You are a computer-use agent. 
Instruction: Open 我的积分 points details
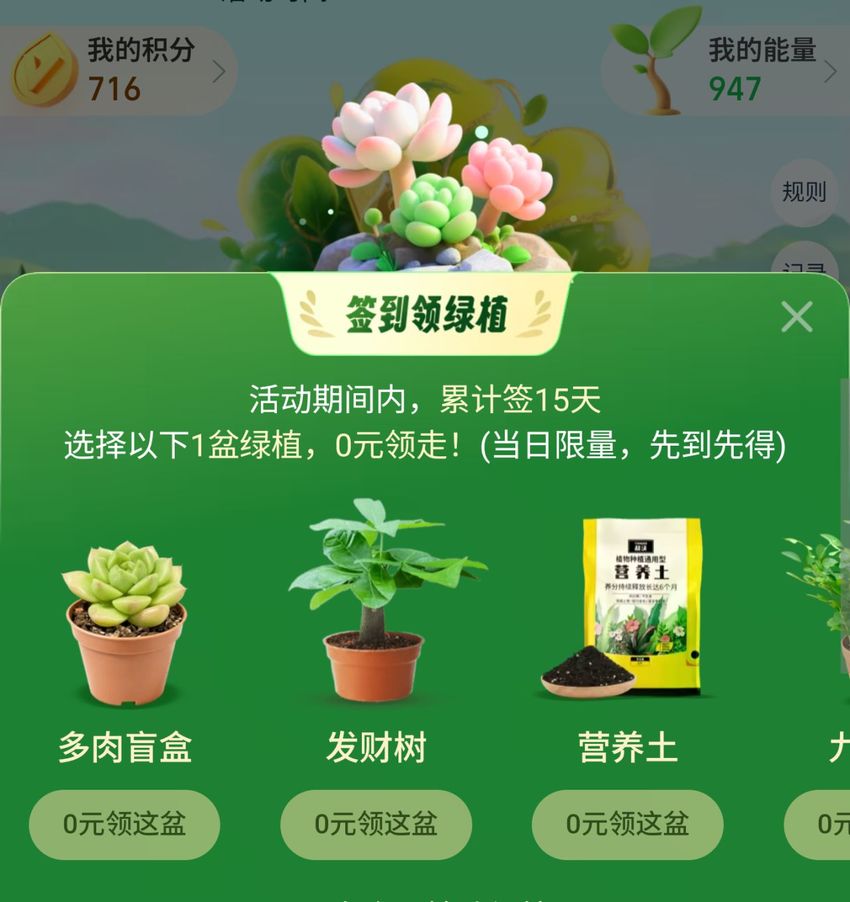[120, 70]
